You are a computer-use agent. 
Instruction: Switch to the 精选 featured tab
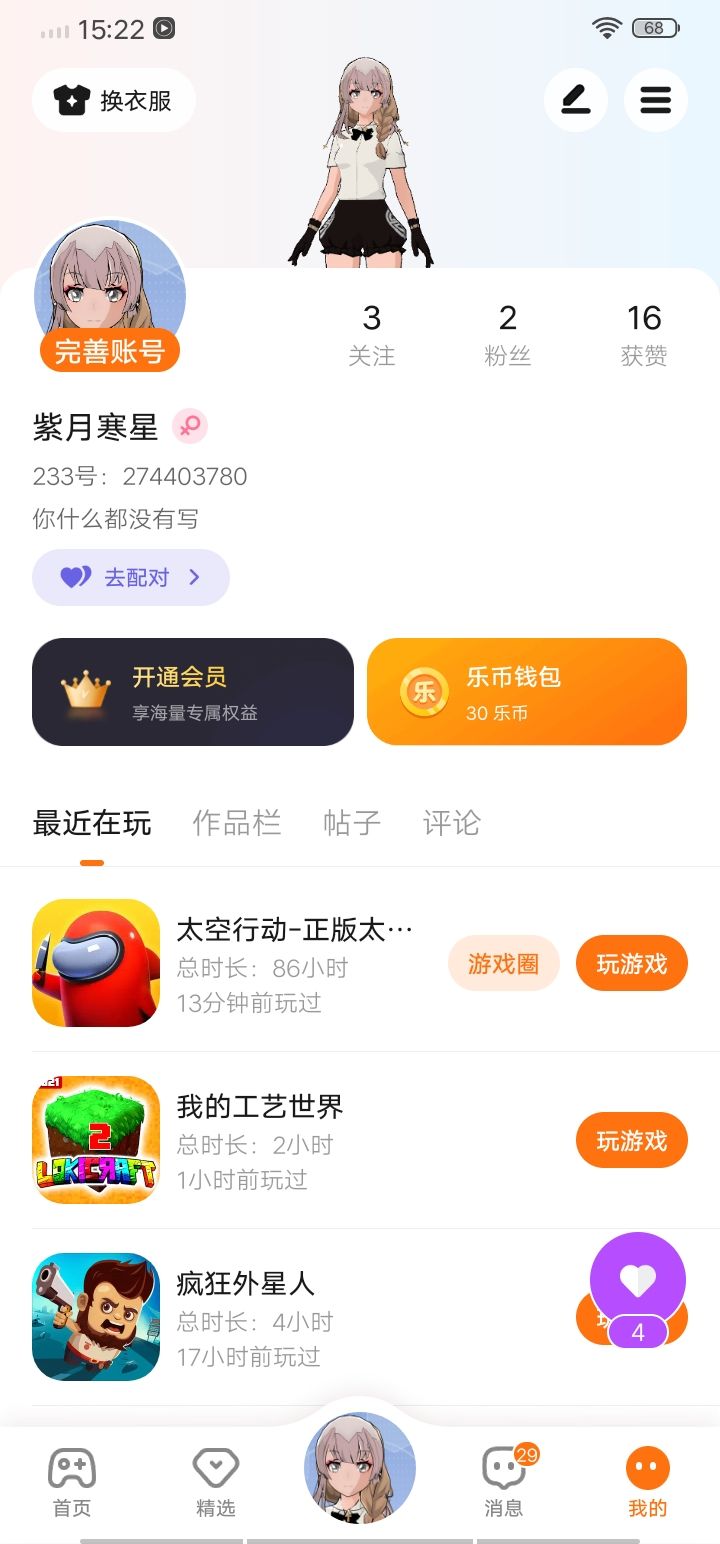[216, 1482]
